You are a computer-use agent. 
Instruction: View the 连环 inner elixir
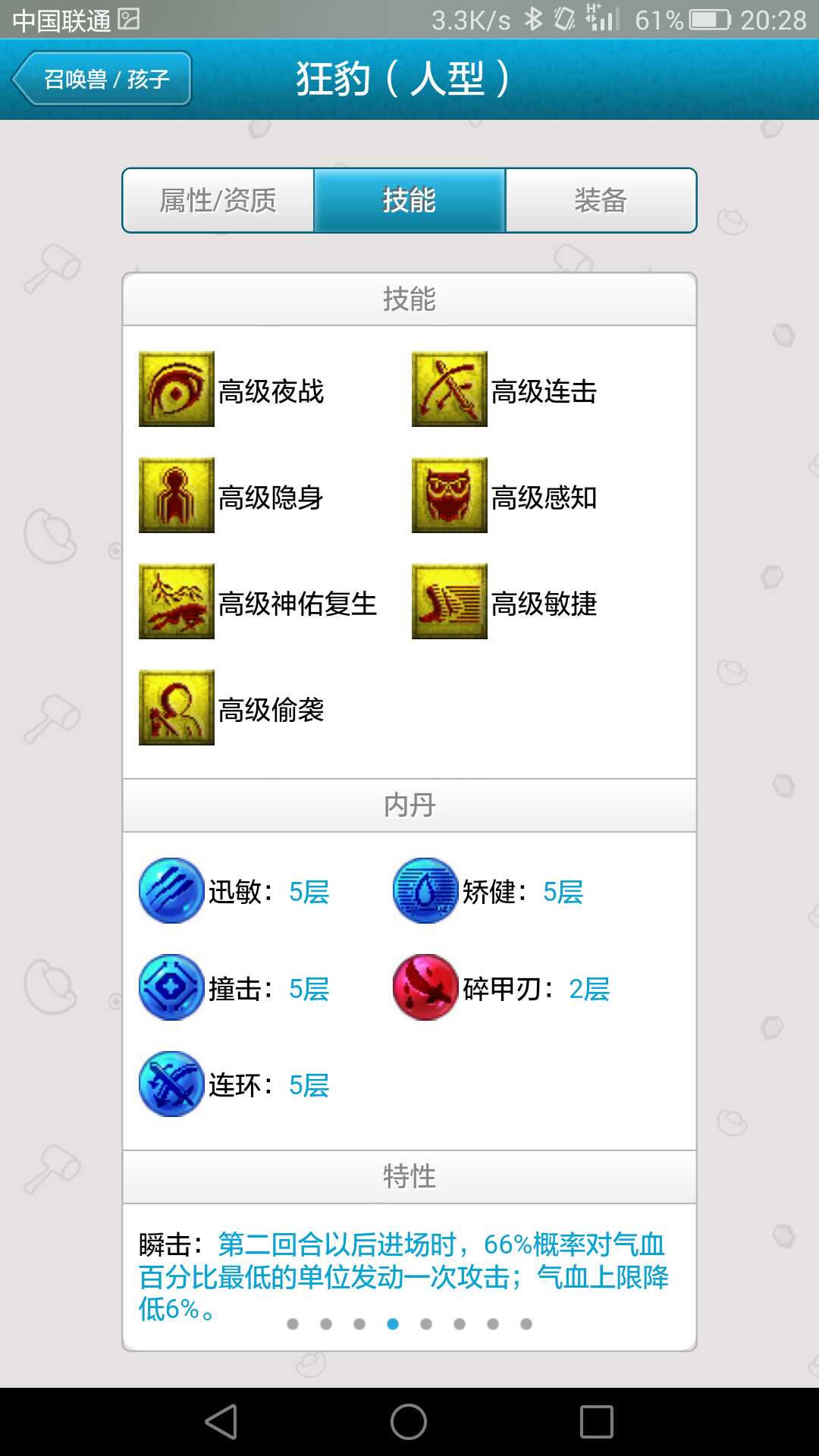coord(171,1084)
